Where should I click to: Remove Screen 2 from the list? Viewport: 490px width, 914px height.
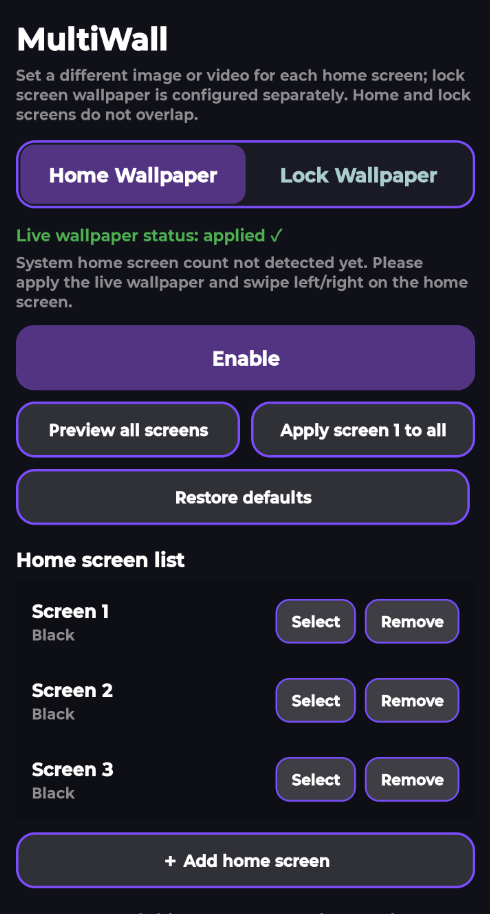412,700
